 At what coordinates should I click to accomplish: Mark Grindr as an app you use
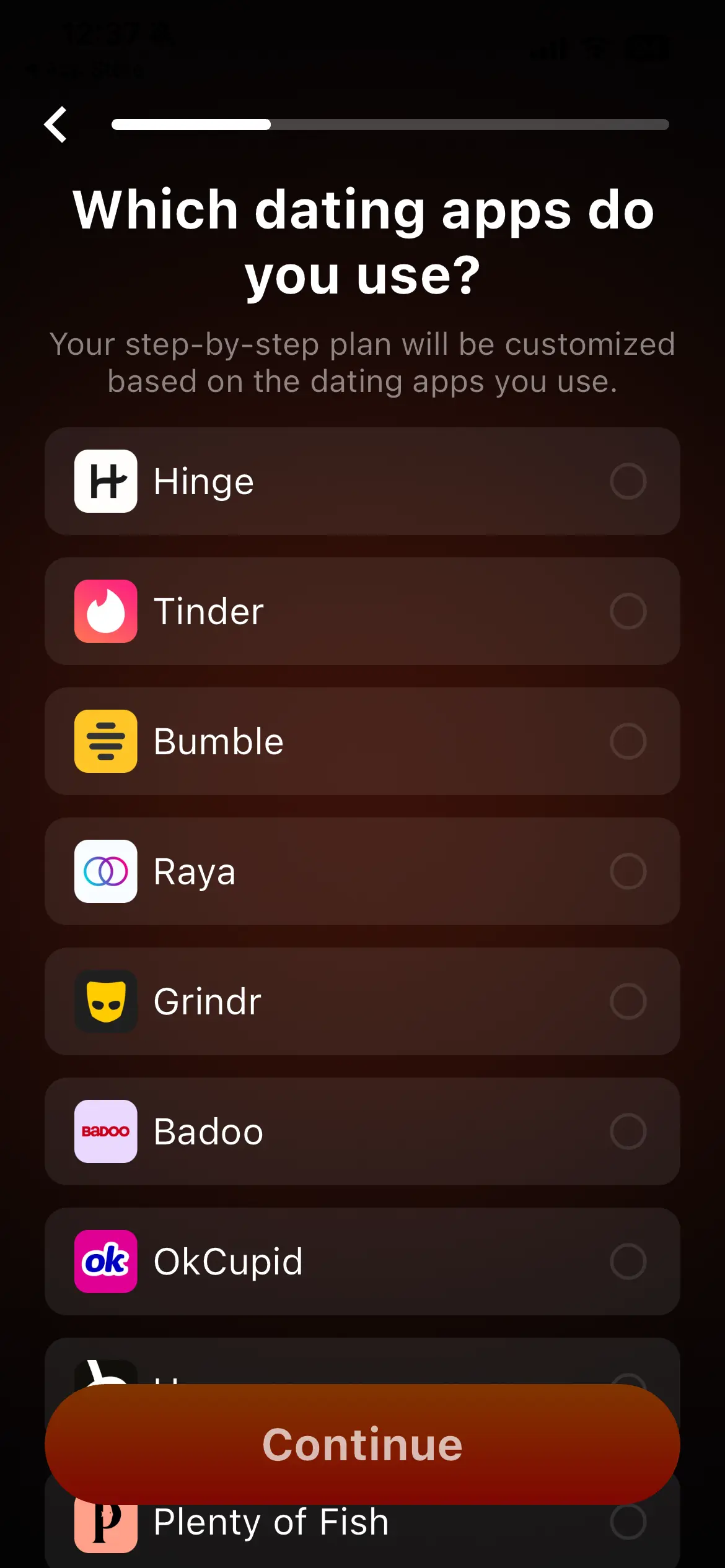coord(362,1001)
